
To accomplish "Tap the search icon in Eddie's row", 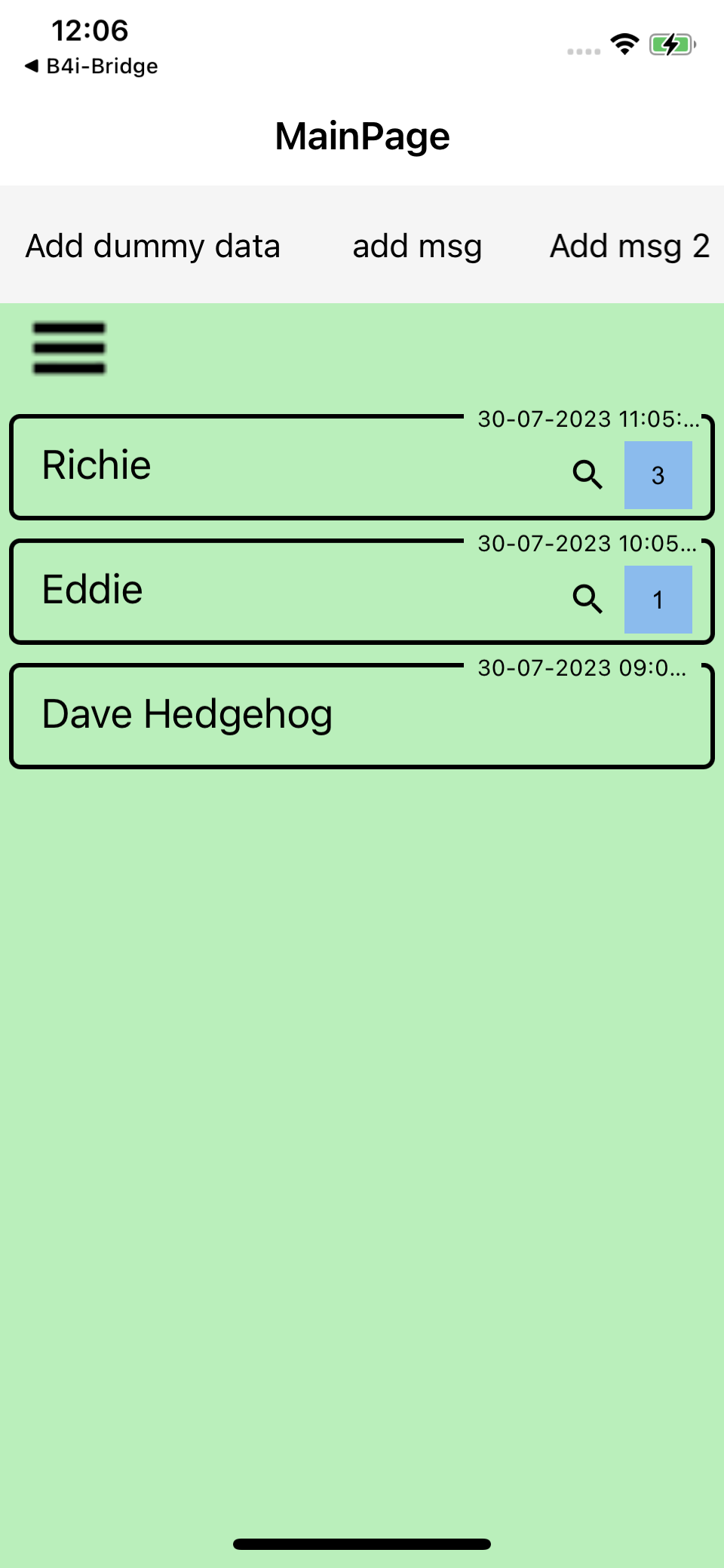I will (587, 599).
